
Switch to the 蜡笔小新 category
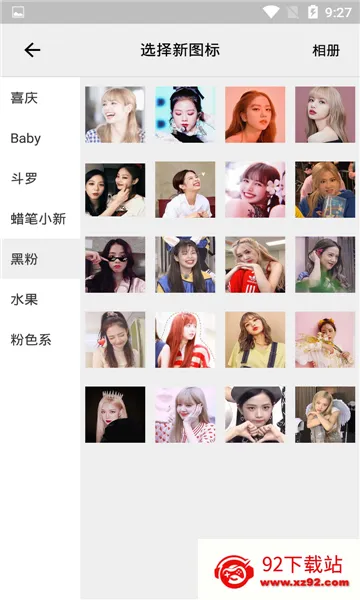point(38,219)
